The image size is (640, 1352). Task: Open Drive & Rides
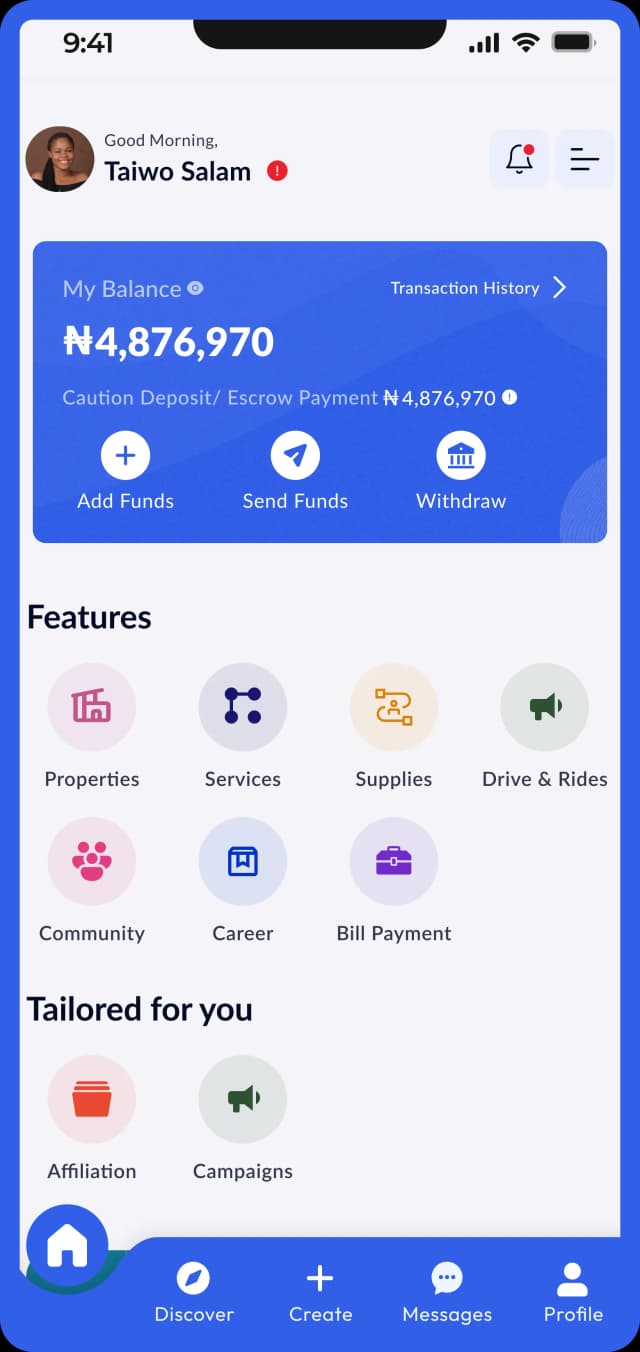(x=545, y=707)
